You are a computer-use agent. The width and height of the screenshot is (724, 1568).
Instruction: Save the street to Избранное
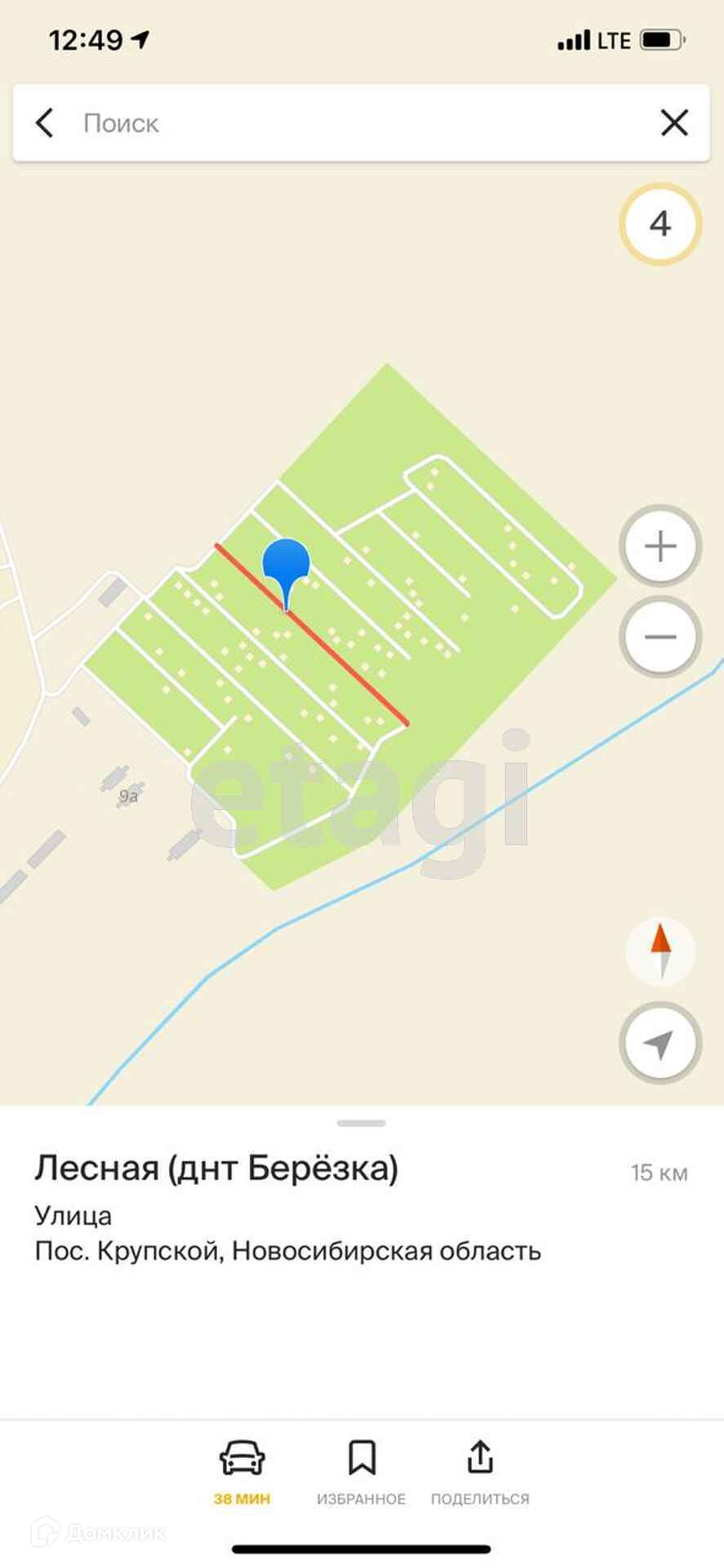click(361, 1472)
